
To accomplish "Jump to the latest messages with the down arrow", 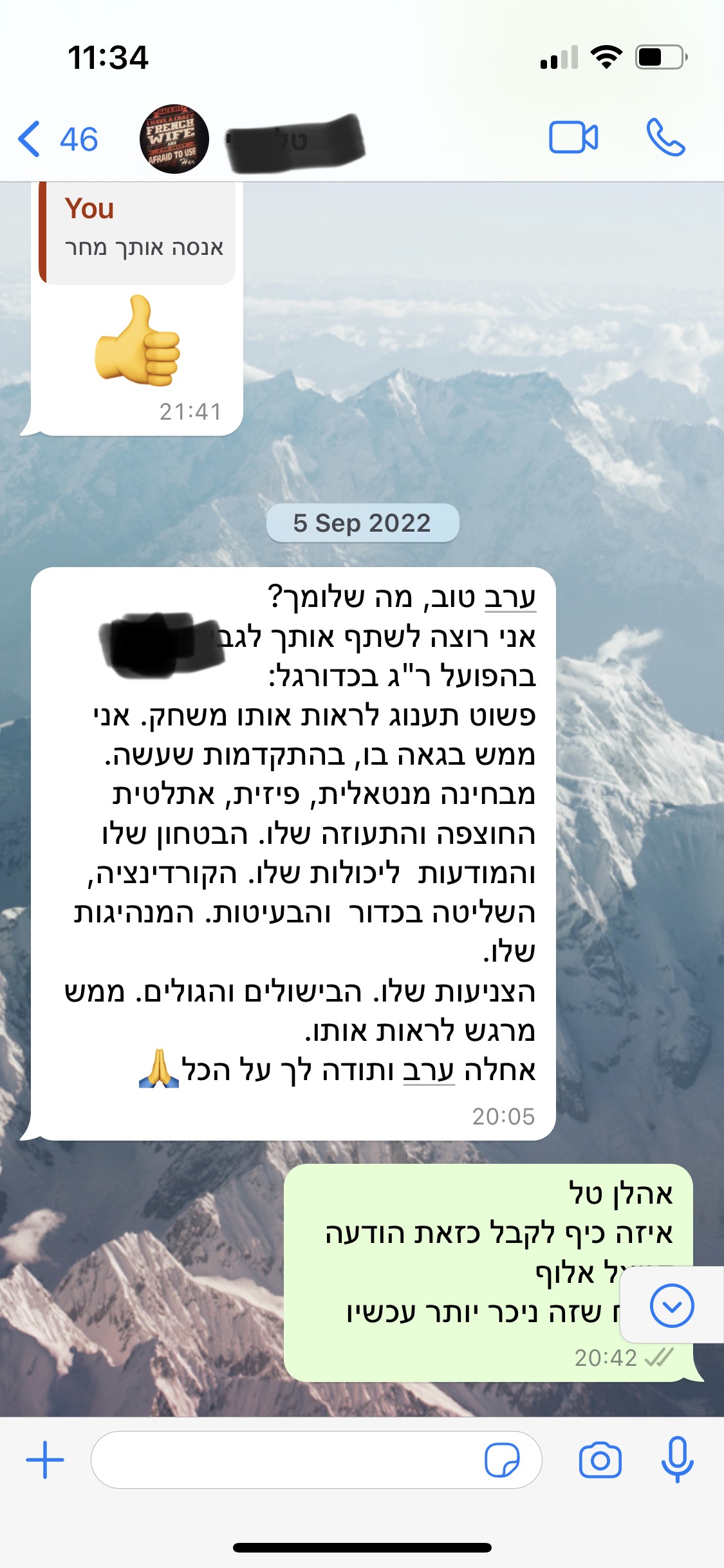I will pos(672,1305).
